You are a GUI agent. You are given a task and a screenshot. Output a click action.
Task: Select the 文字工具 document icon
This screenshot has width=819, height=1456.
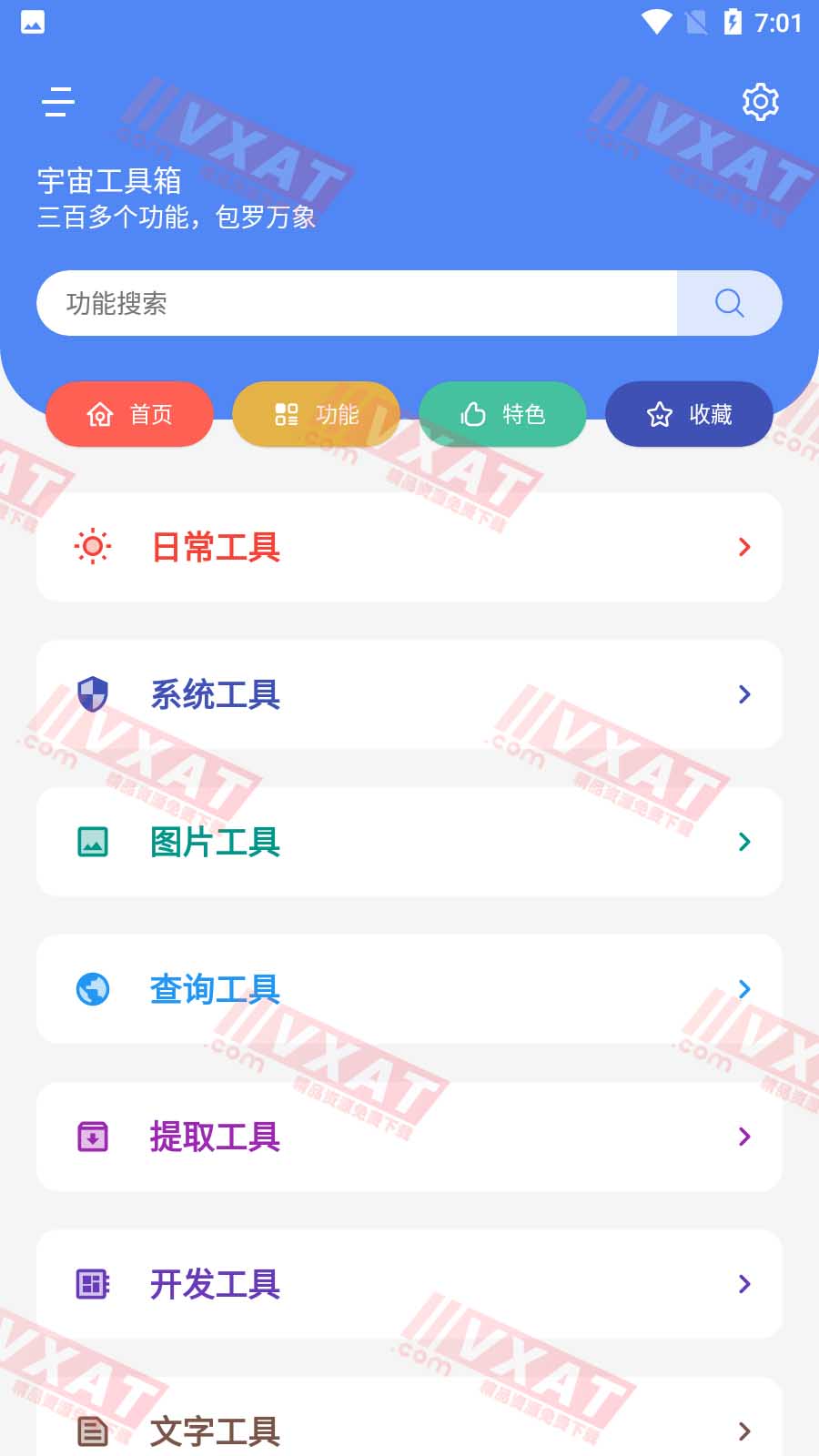point(91,1429)
